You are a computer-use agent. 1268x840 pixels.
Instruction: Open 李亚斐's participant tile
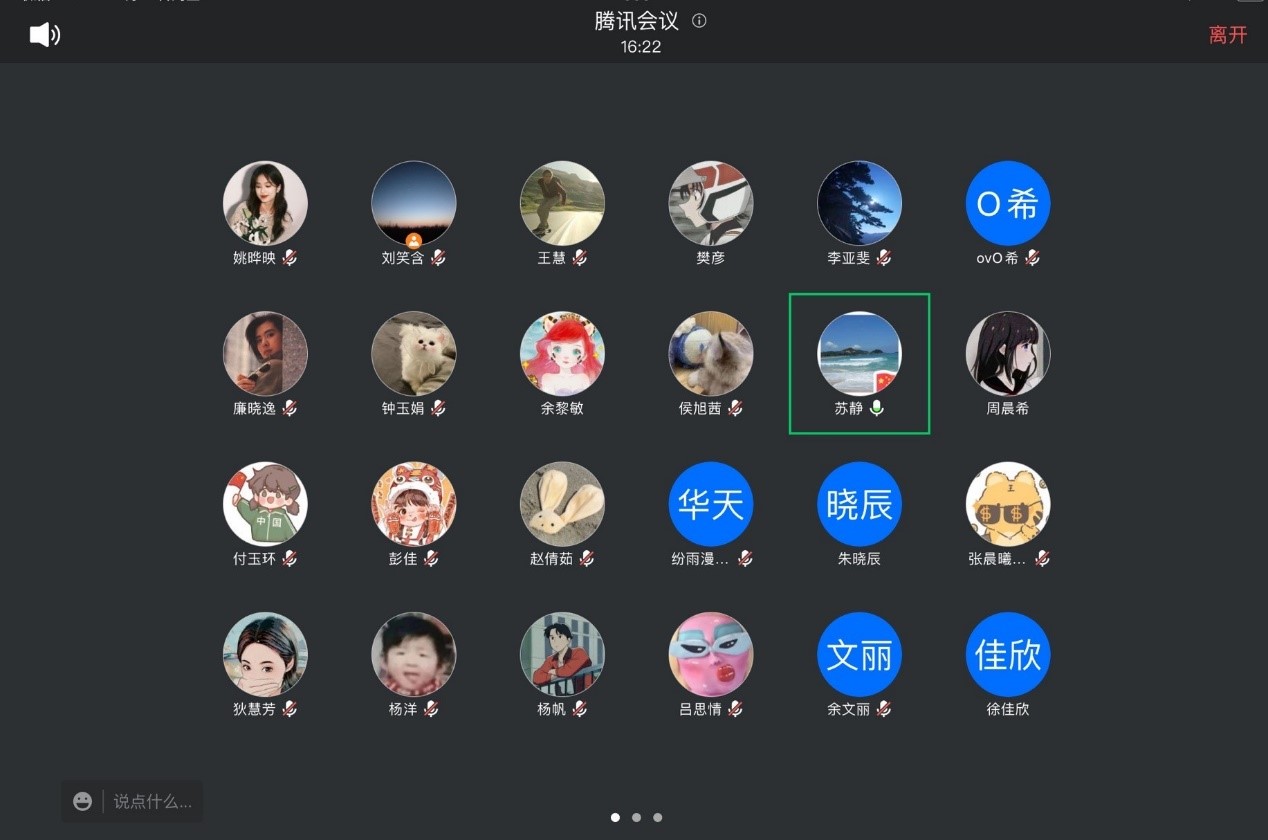859,204
